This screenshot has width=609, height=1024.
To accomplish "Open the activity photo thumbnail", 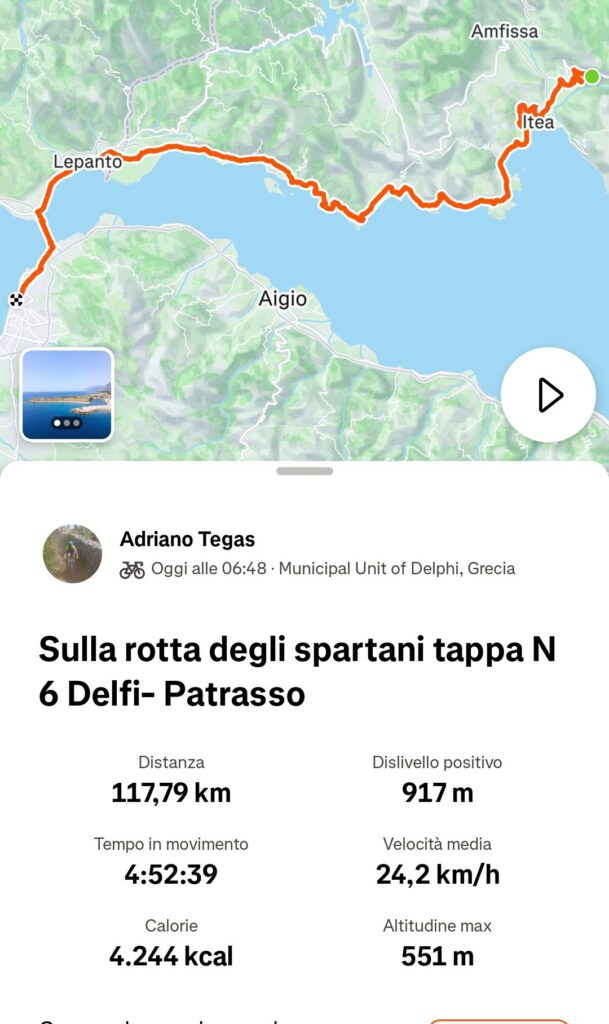I will 67,394.
